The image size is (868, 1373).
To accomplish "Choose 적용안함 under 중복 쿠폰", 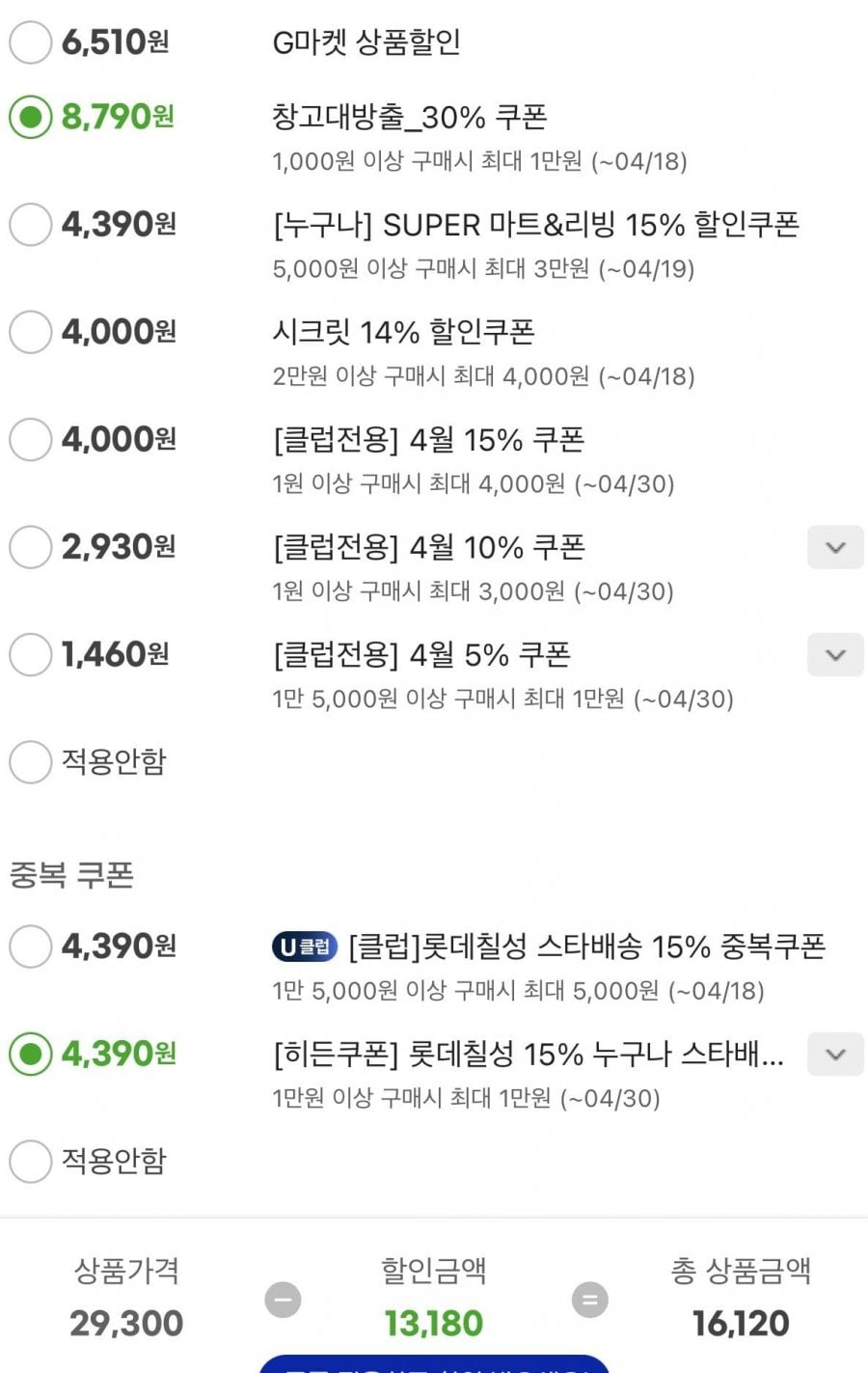I will tap(30, 1161).
